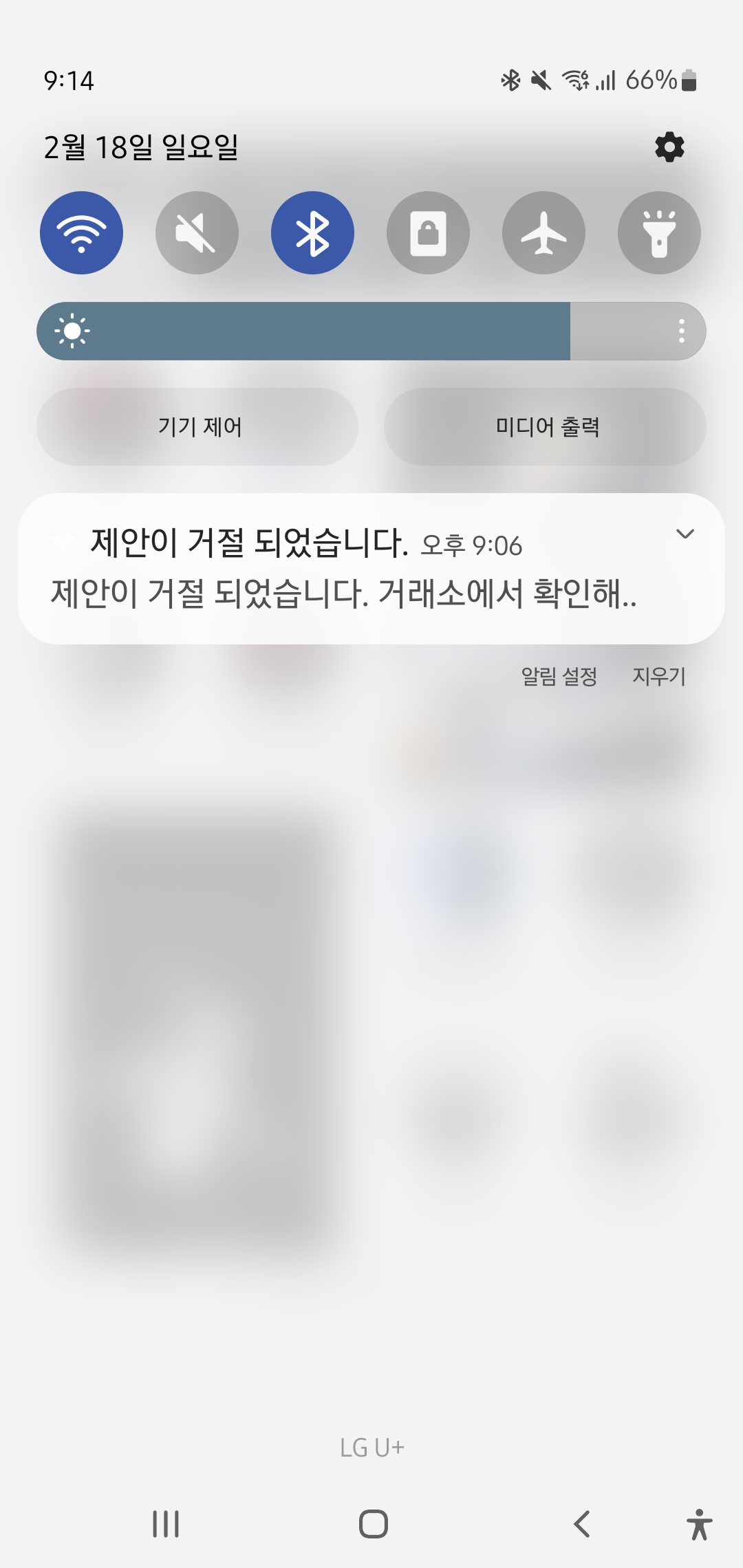This screenshot has width=743, height=1568.
Task: Turn off the Wi-Fi quick toggle
Action: tap(82, 233)
